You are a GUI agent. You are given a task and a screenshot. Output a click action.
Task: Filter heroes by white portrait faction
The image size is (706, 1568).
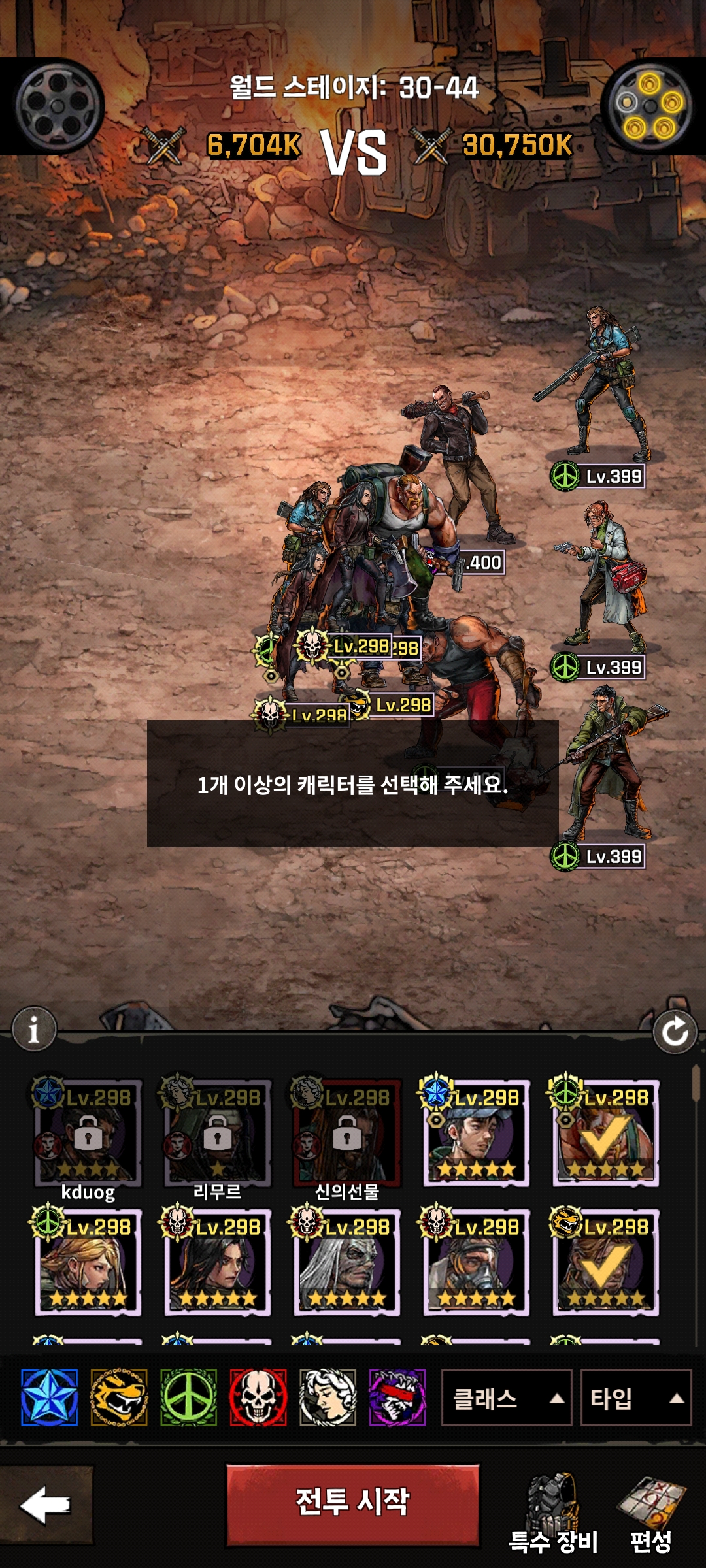click(x=328, y=1397)
